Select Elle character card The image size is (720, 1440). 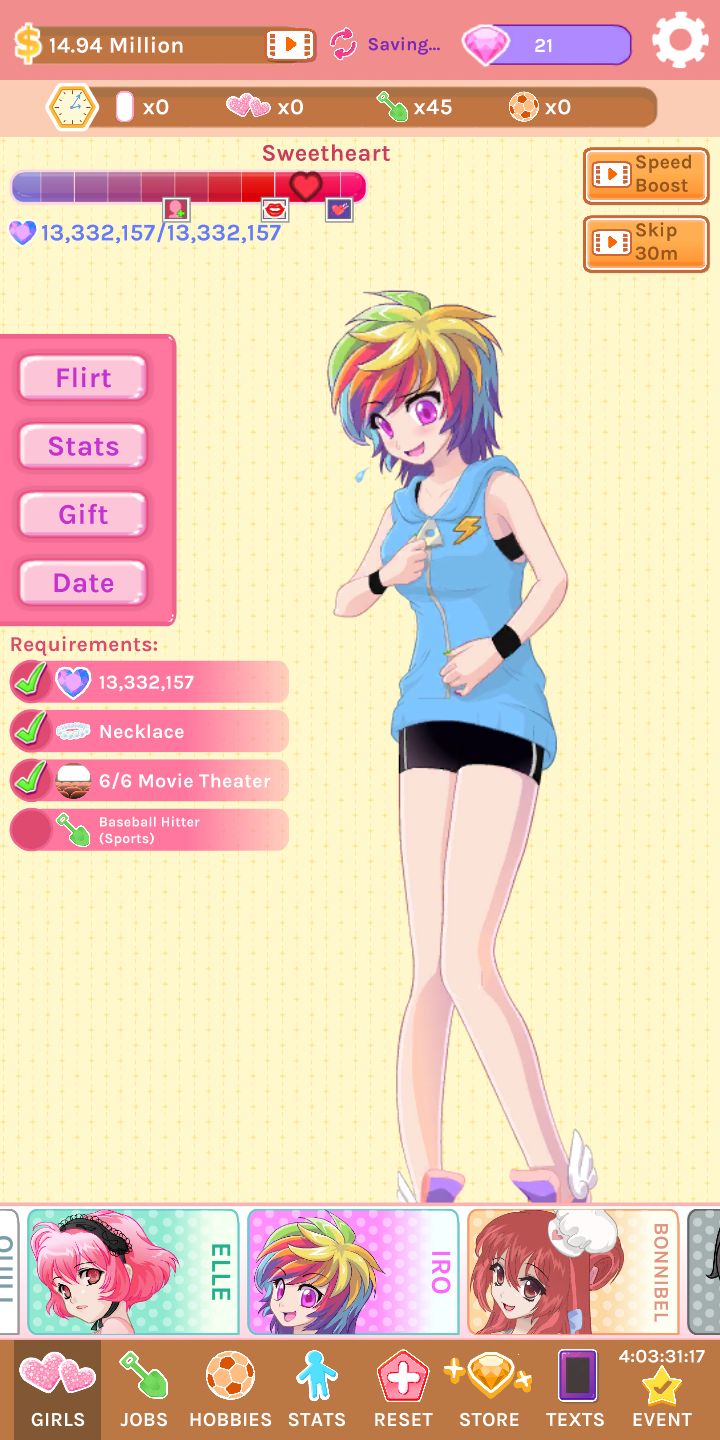coord(133,1271)
